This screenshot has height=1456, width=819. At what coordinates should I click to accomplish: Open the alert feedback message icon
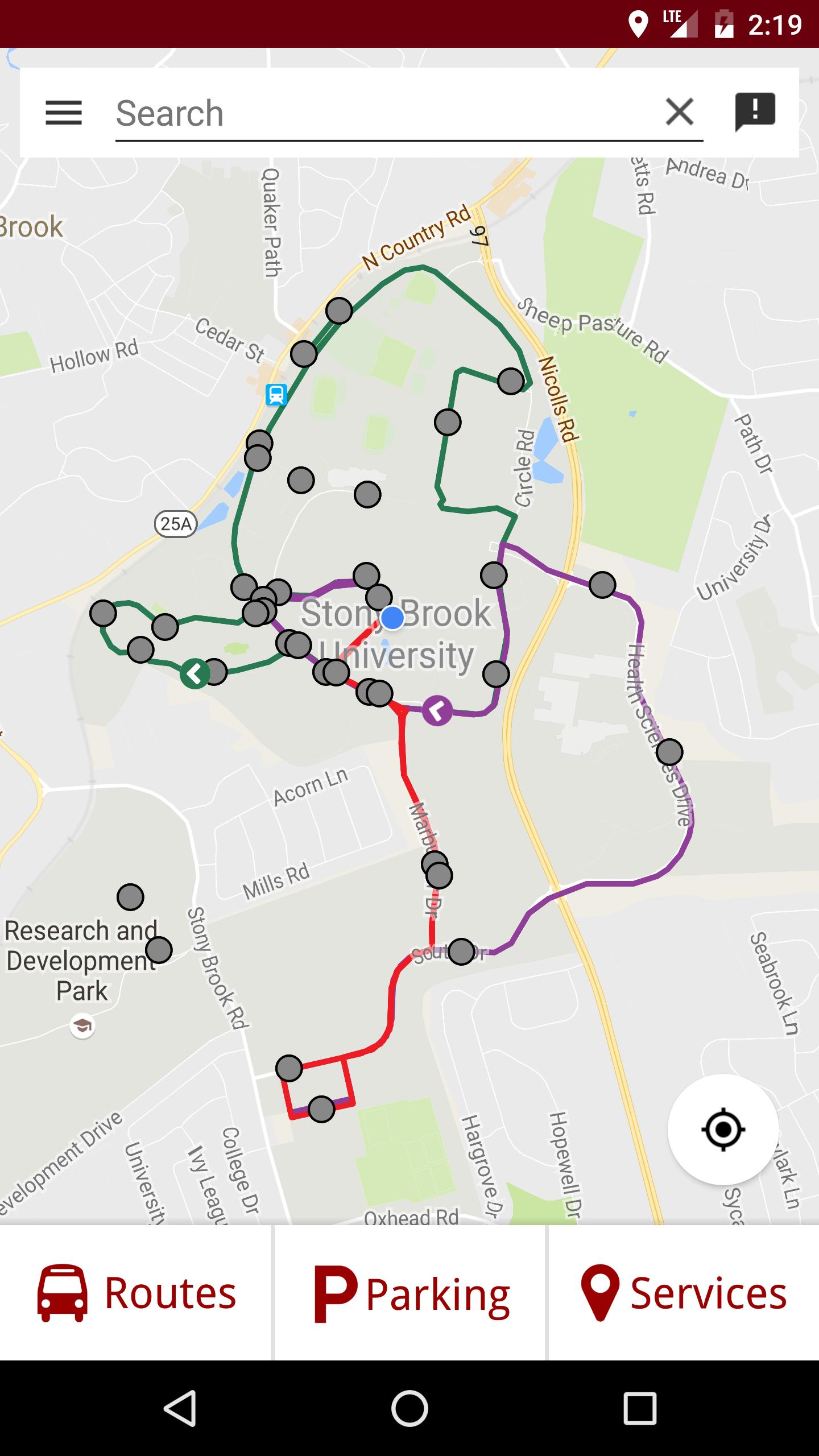click(x=755, y=111)
